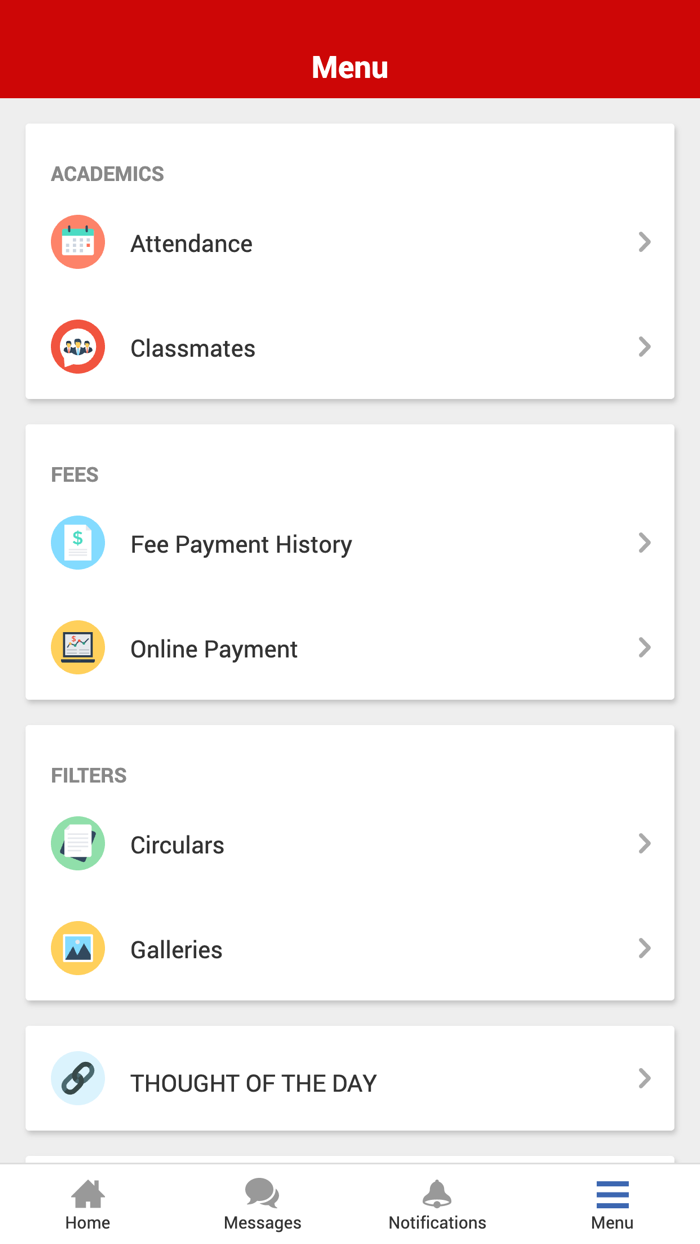Screen dimensions: 700x1244
Task: Tap the Menu tab in bottom bar
Action: click(612, 1204)
